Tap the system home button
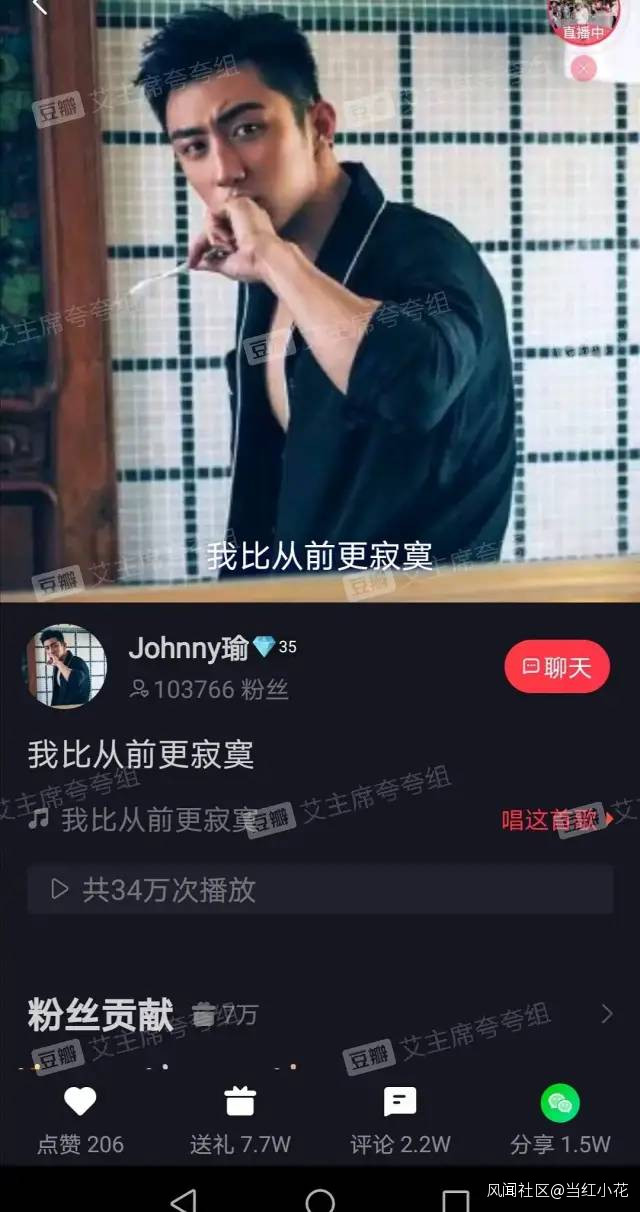The image size is (640, 1212). click(x=320, y=1198)
